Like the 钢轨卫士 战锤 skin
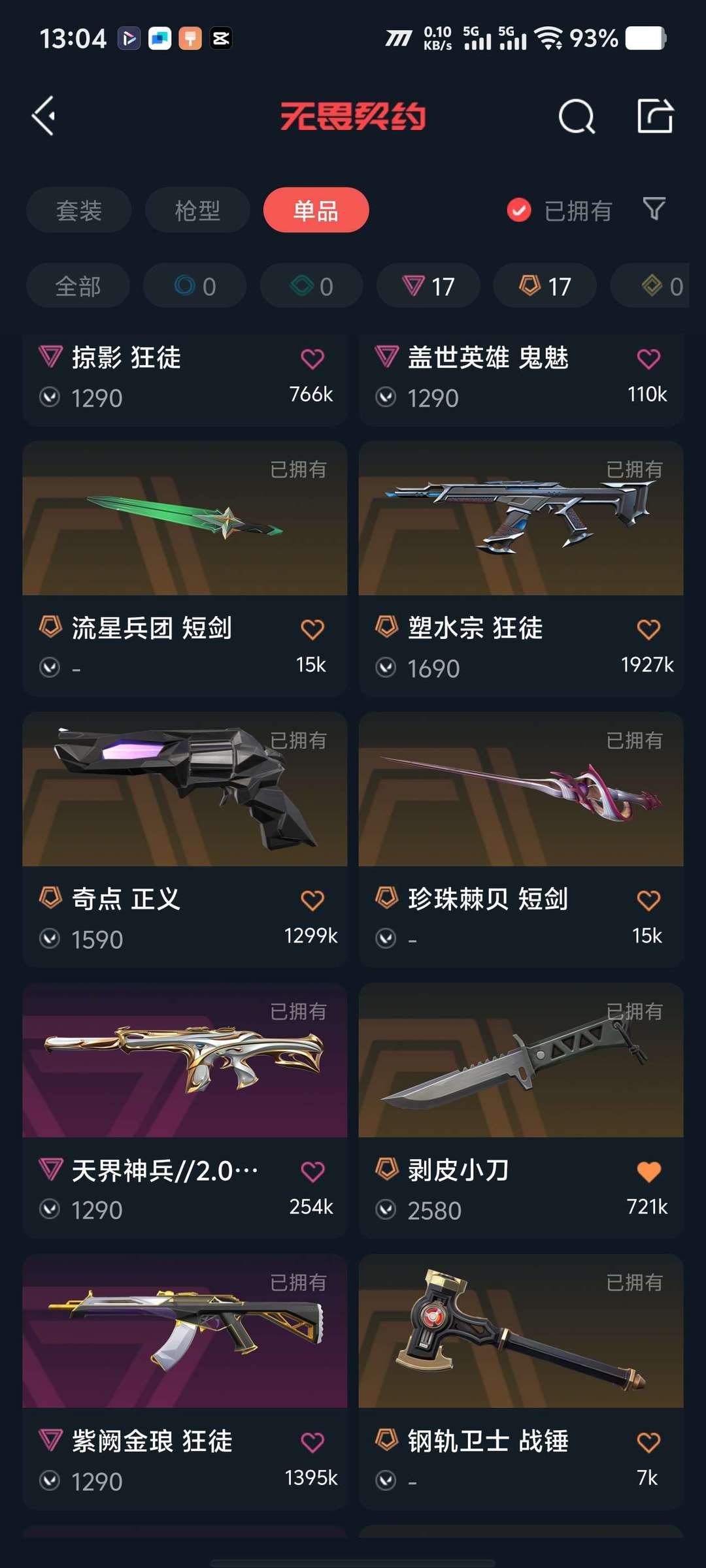Image resolution: width=706 pixels, height=1568 pixels. 648,1443
